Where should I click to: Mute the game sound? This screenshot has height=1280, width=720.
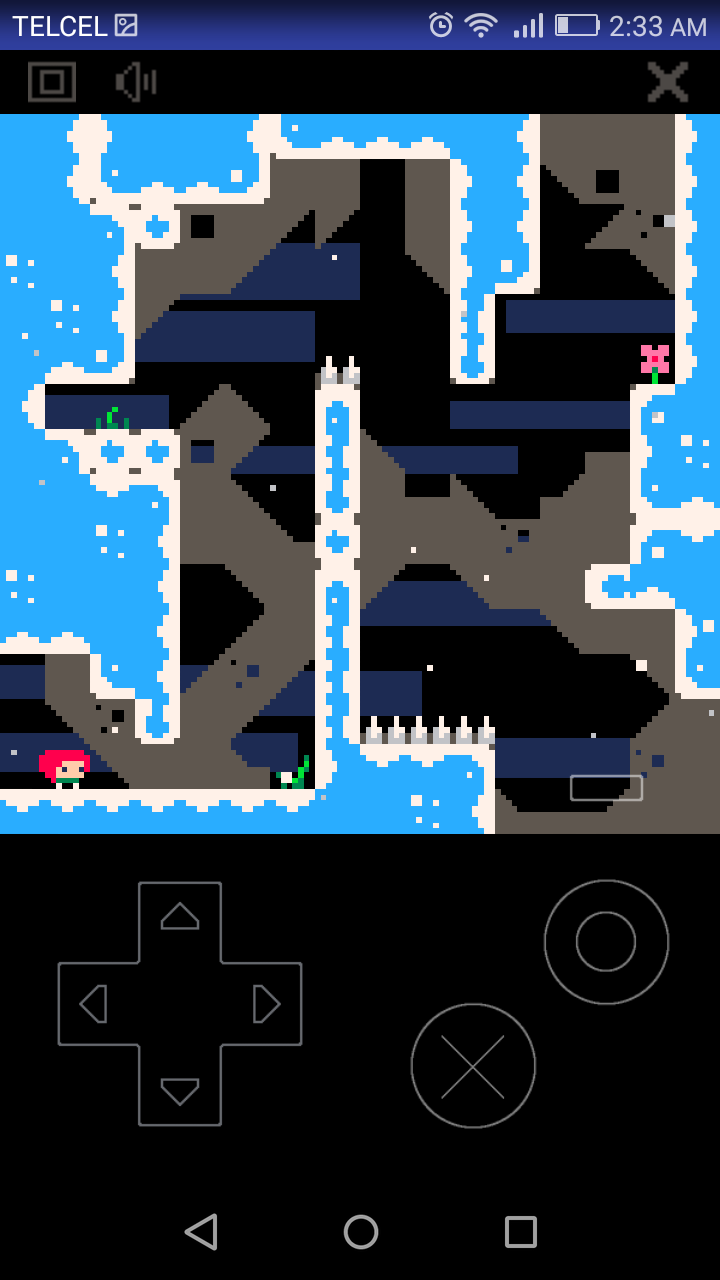[x=136, y=82]
